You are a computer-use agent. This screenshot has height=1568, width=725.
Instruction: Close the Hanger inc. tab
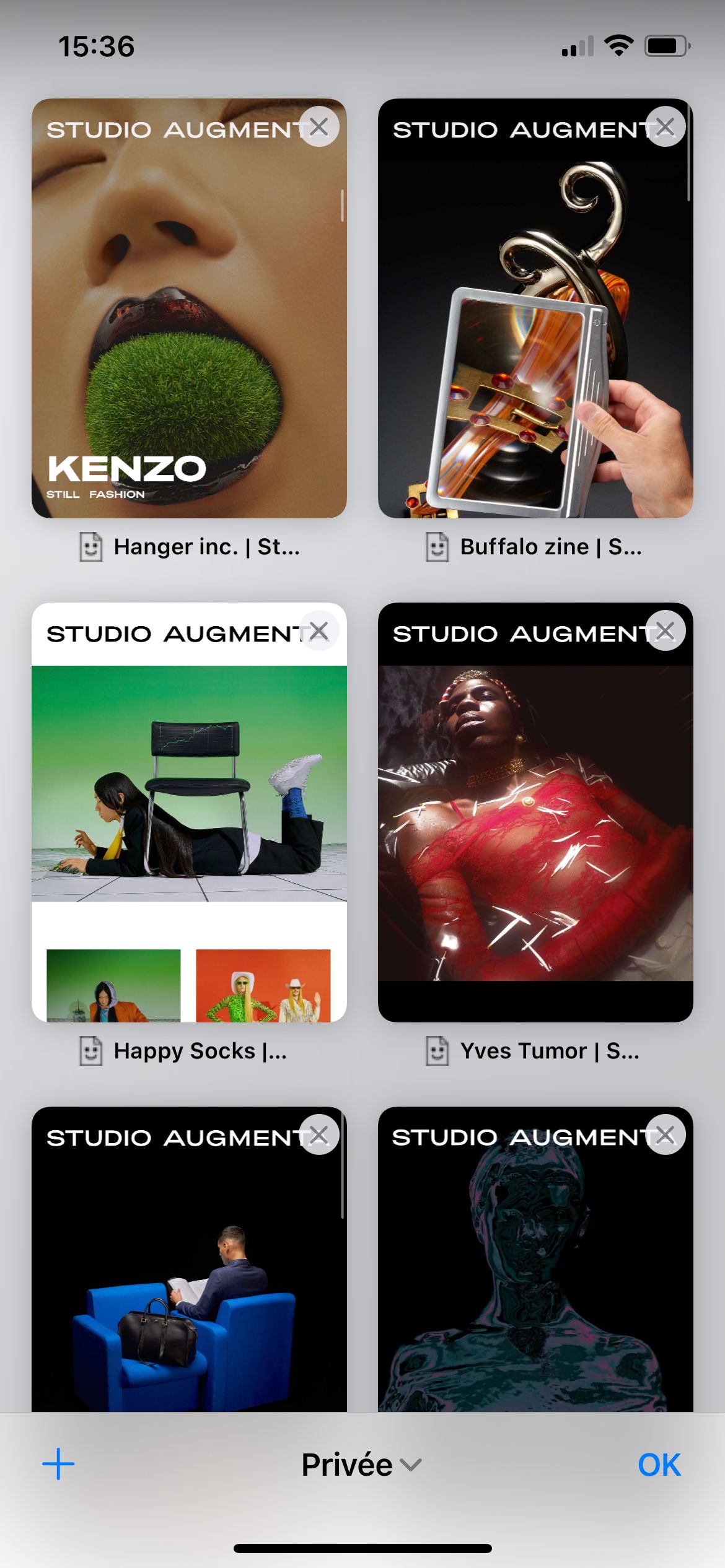point(319,127)
